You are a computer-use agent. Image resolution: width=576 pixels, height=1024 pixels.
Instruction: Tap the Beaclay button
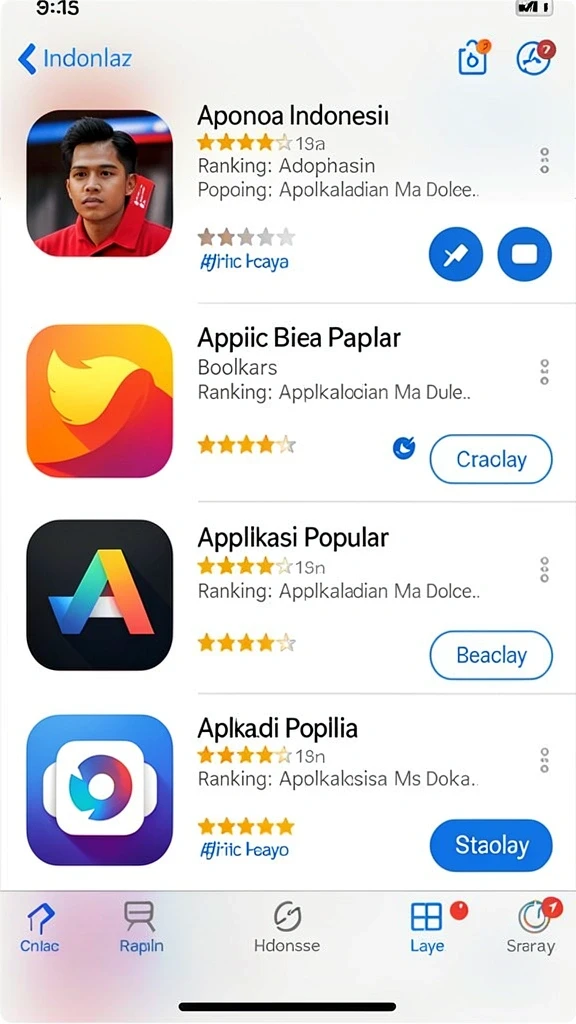[491, 655]
